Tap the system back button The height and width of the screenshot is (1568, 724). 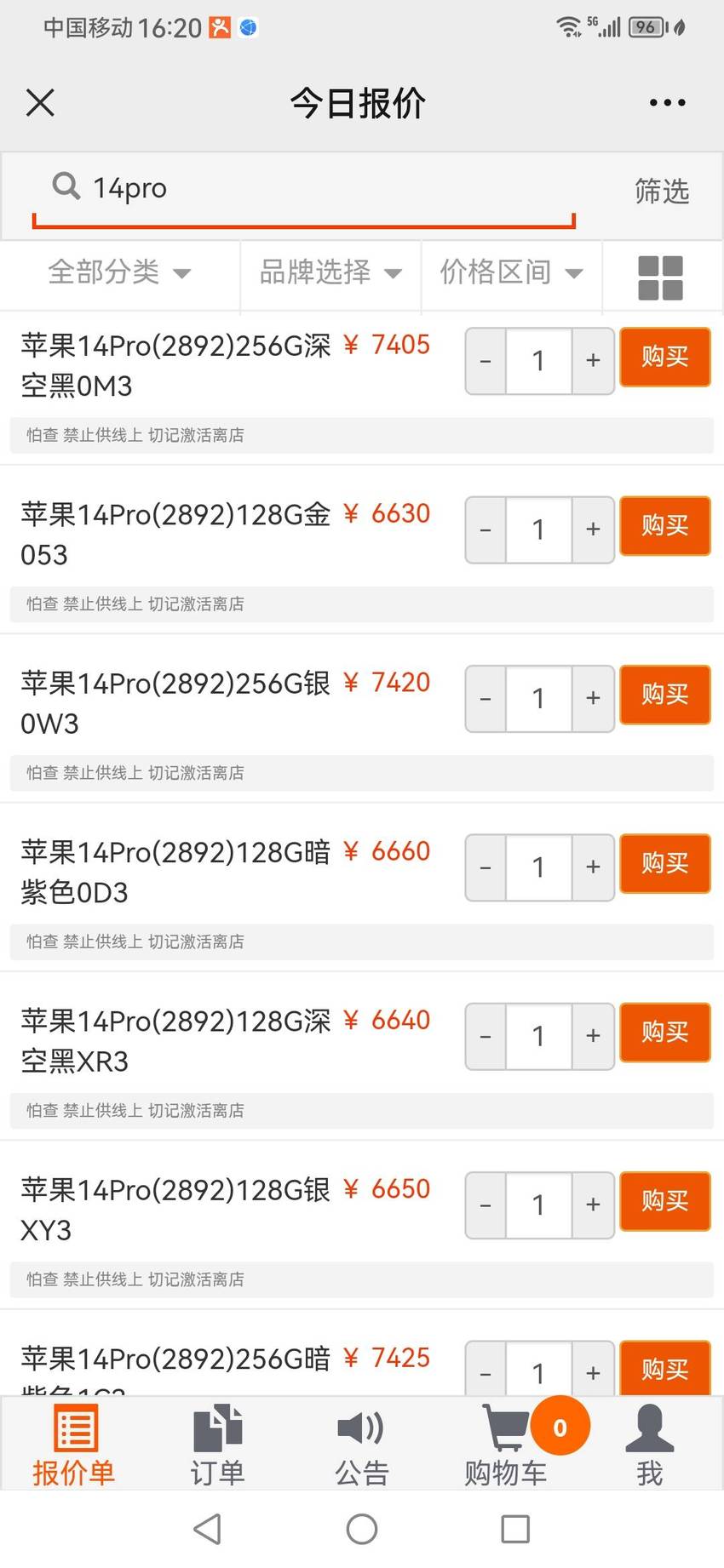pos(208,1529)
